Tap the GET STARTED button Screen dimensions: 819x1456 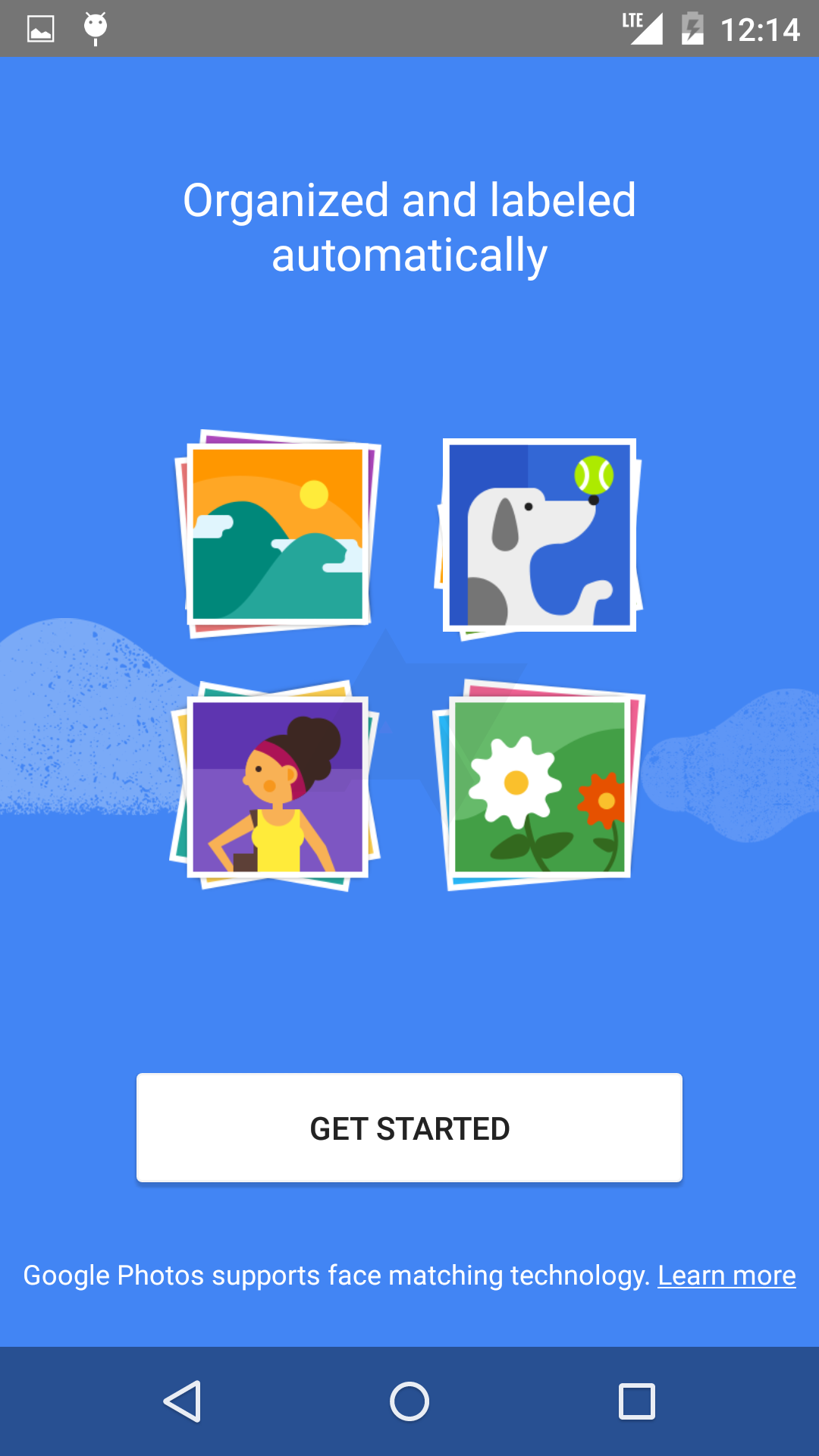coord(409,1128)
